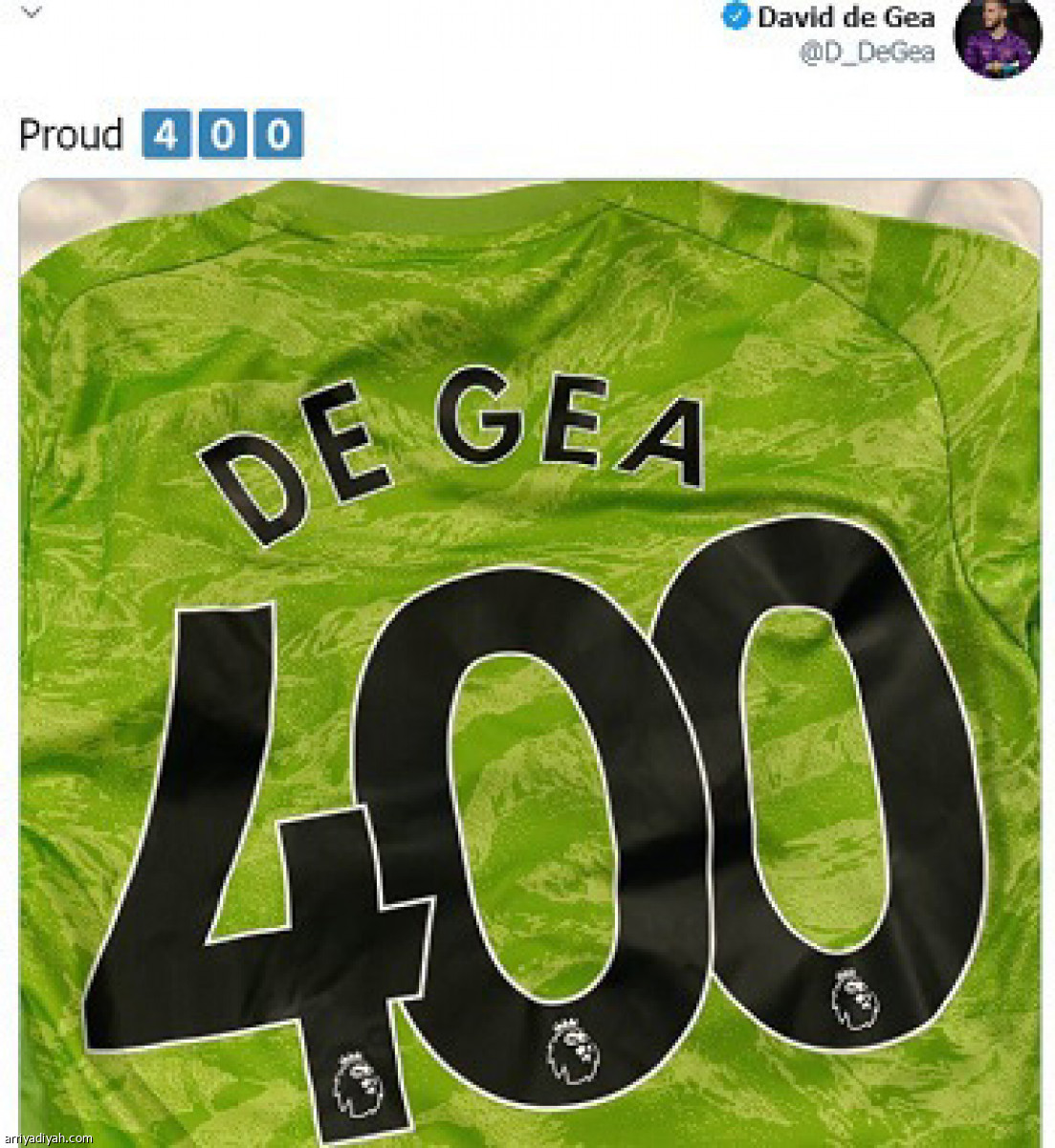This screenshot has height=1148, width=1055.
Task: Open the tweet options chevron
Action: coord(31,13)
